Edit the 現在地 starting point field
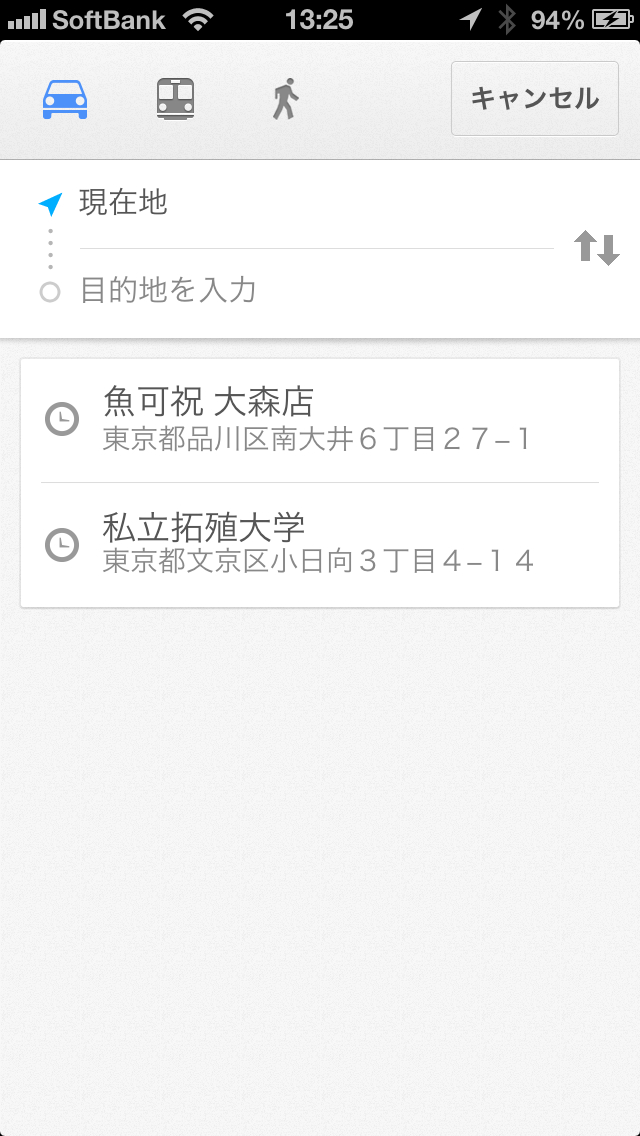Image resolution: width=640 pixels, height=1136 pixels. (x=300, y=204)
